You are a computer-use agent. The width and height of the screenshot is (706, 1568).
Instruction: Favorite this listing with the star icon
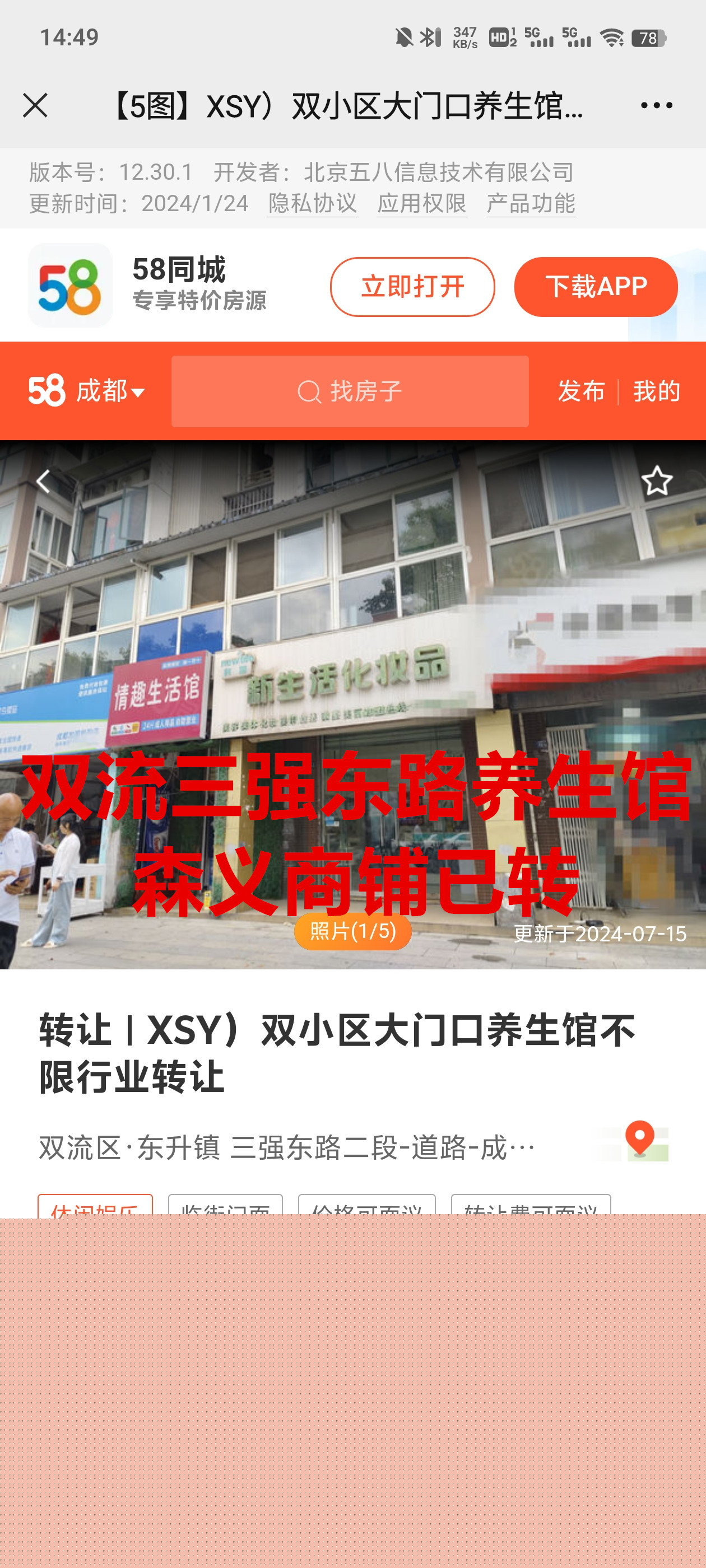(656, 481)
